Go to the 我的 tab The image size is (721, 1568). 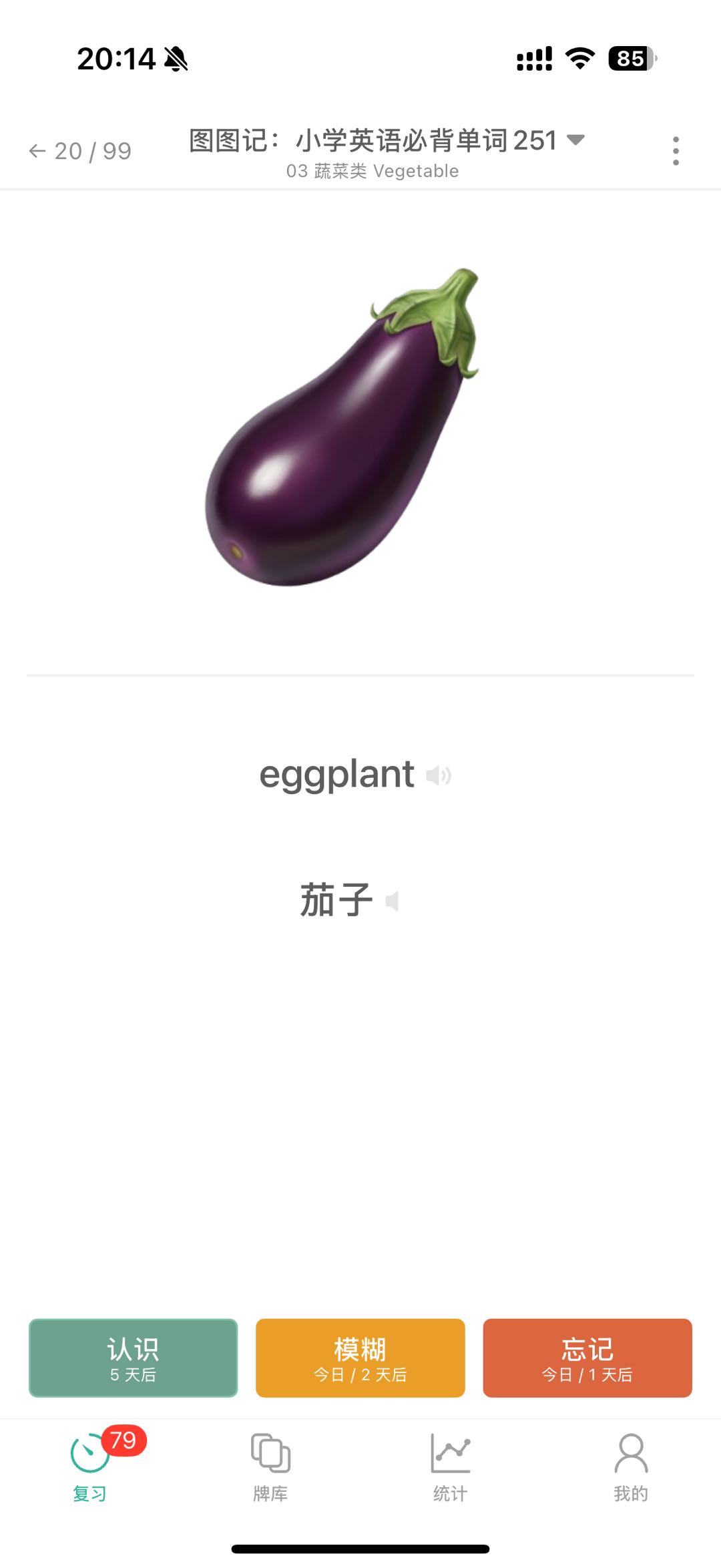pyautogui.click(x=631, y=1466)
